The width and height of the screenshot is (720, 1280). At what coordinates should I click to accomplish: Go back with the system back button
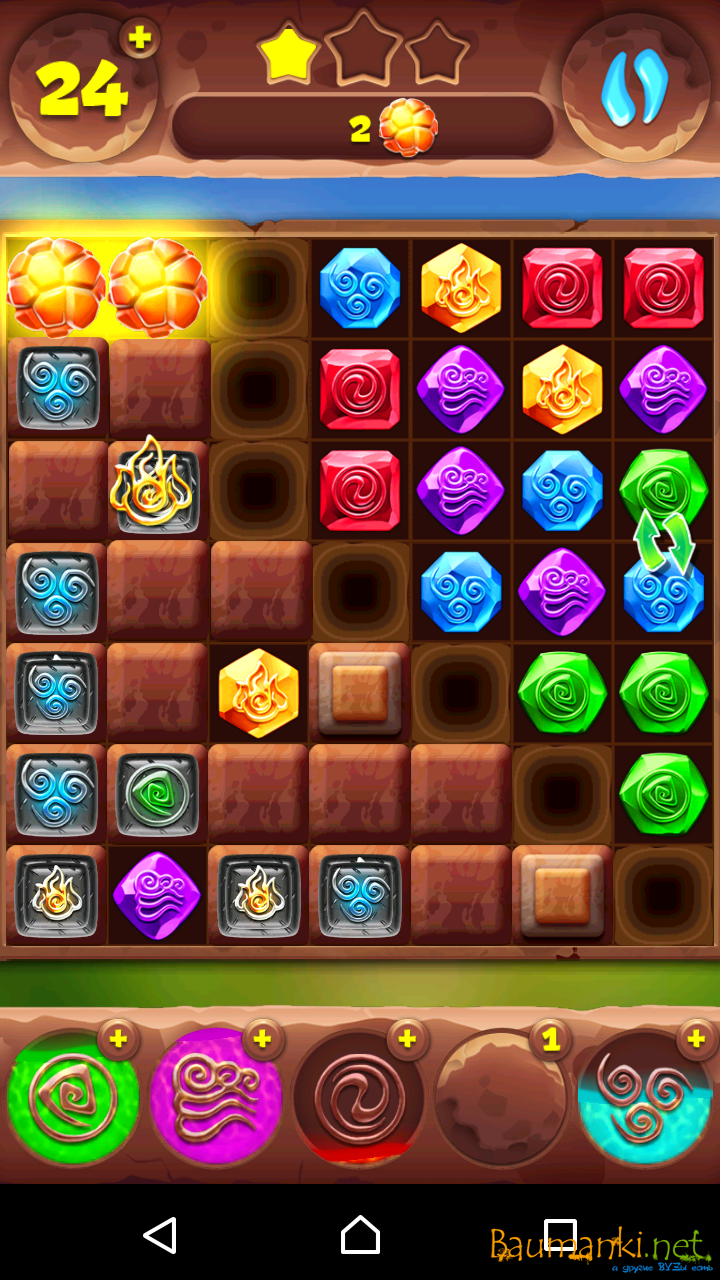[x=160, y=1235]
